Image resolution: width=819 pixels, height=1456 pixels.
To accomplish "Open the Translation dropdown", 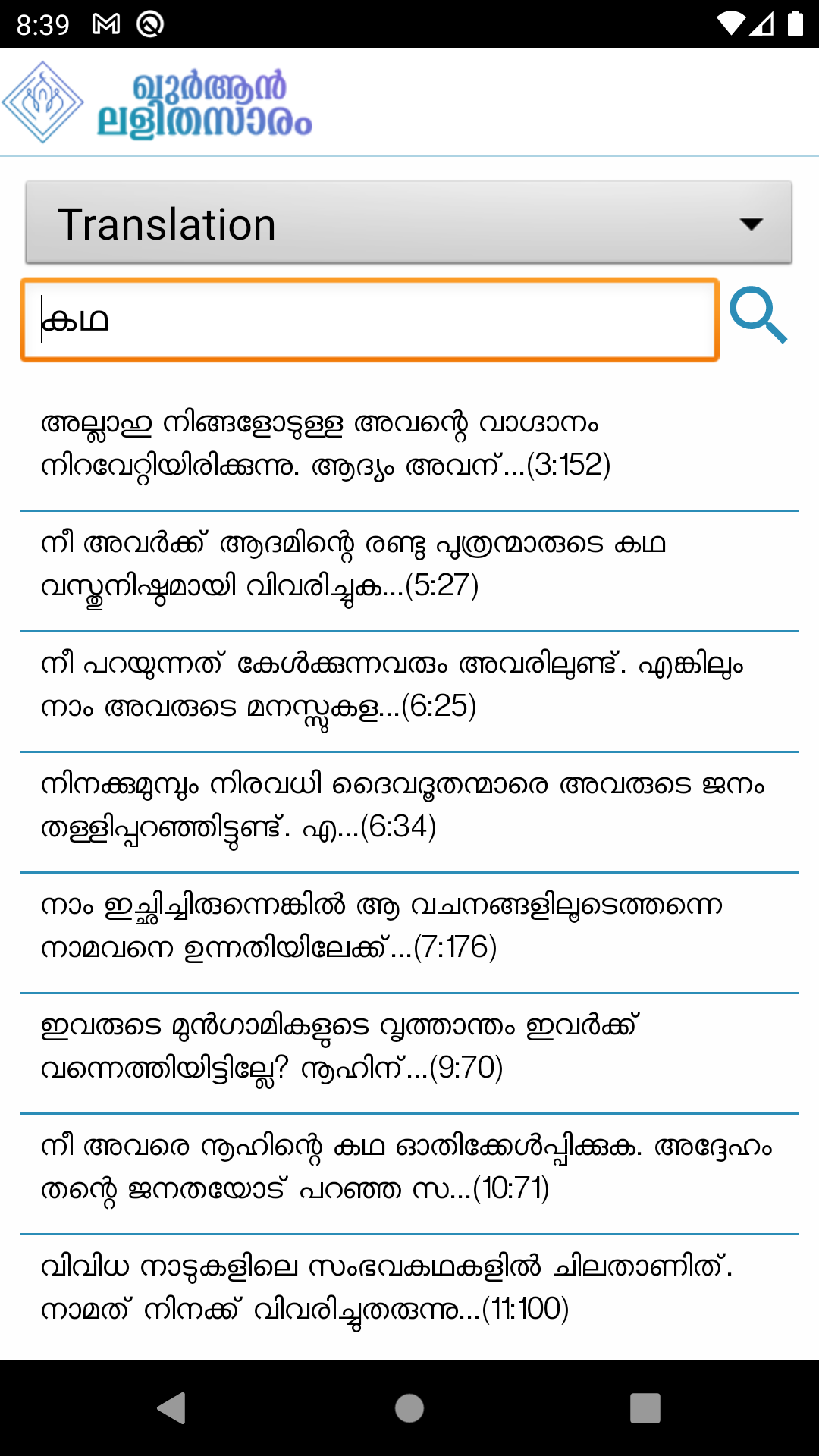I will [x=409, y=224].
